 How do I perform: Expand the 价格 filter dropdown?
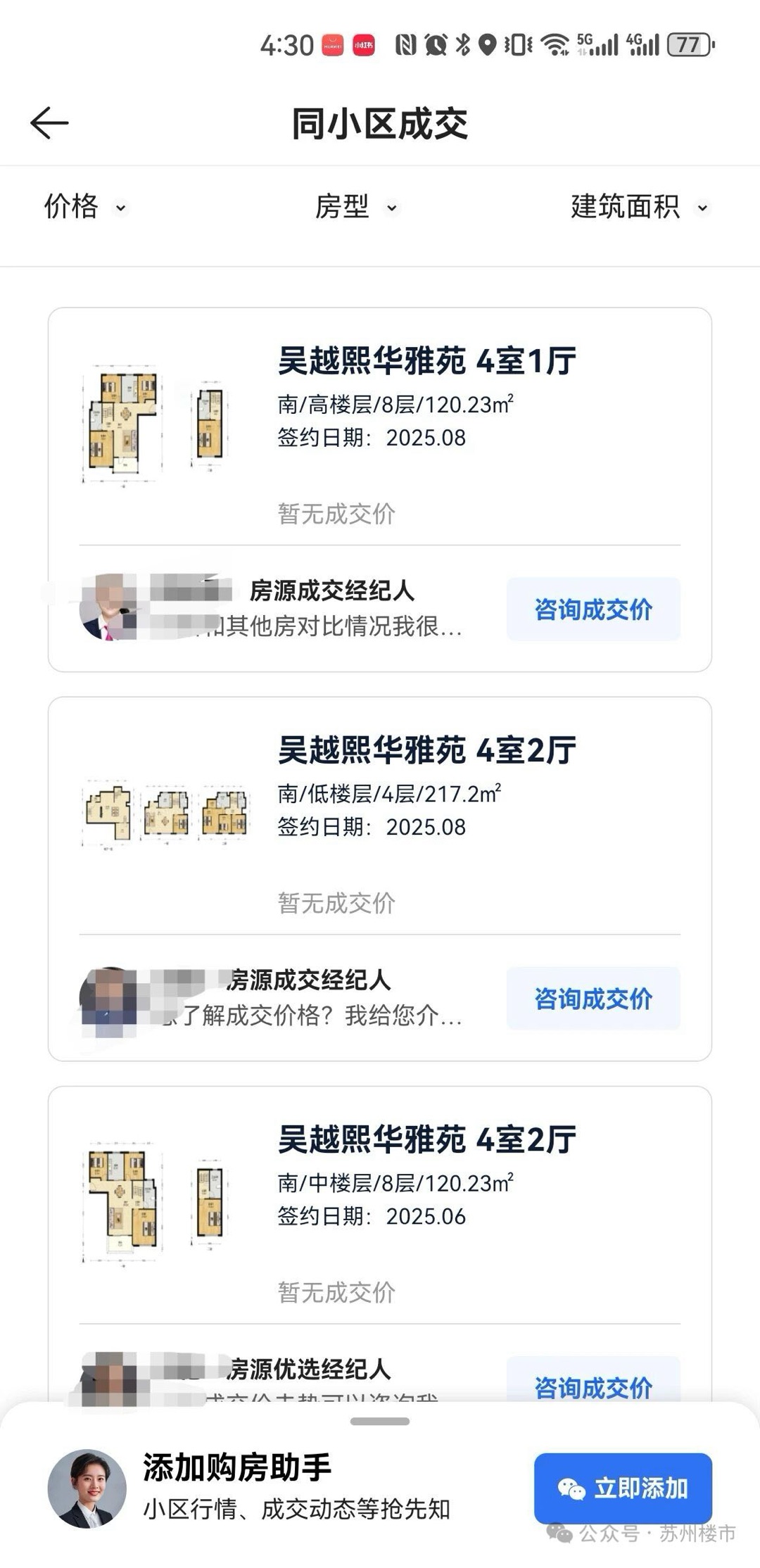[85, 207]
